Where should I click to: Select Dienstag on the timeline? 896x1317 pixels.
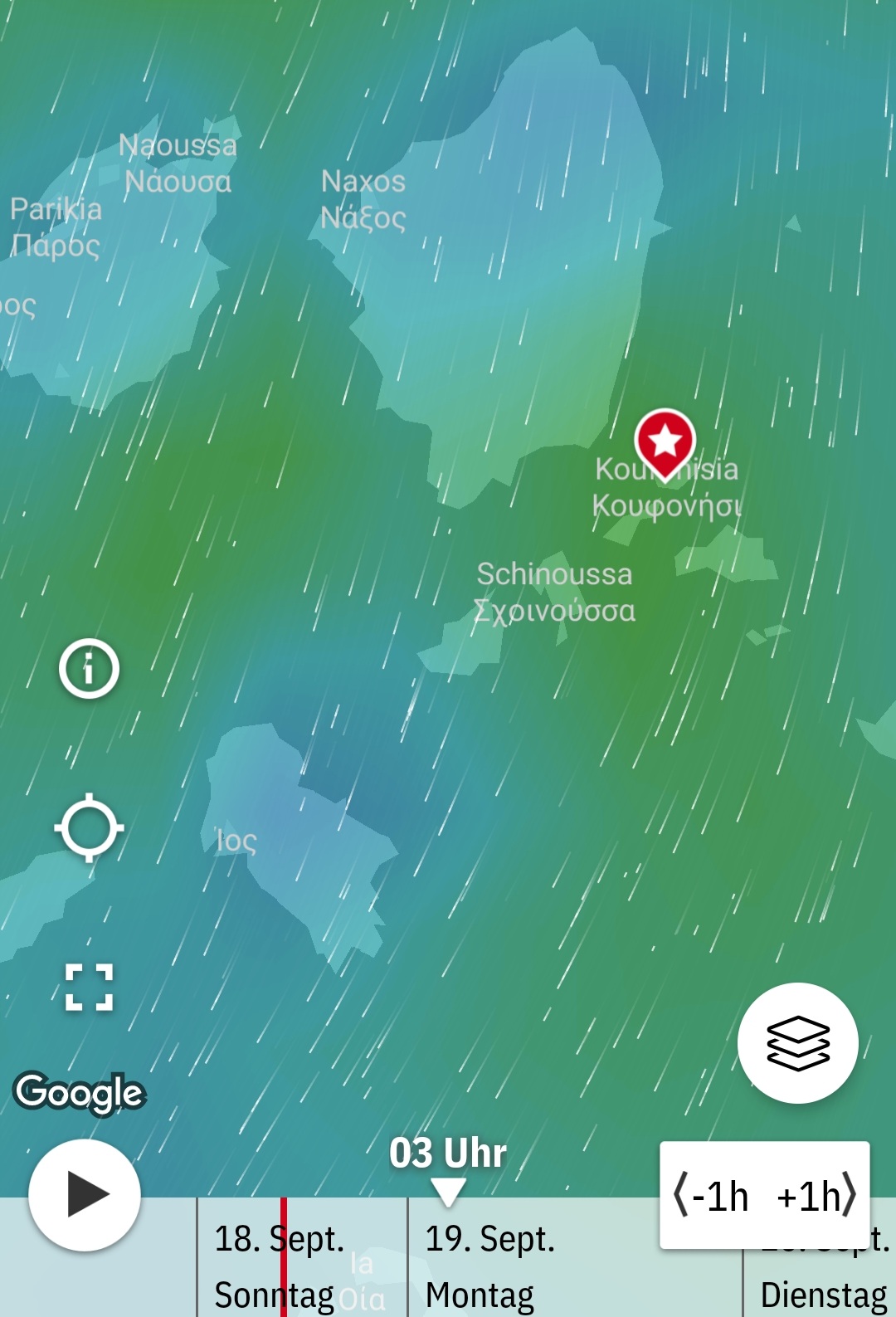point(821,1293)
